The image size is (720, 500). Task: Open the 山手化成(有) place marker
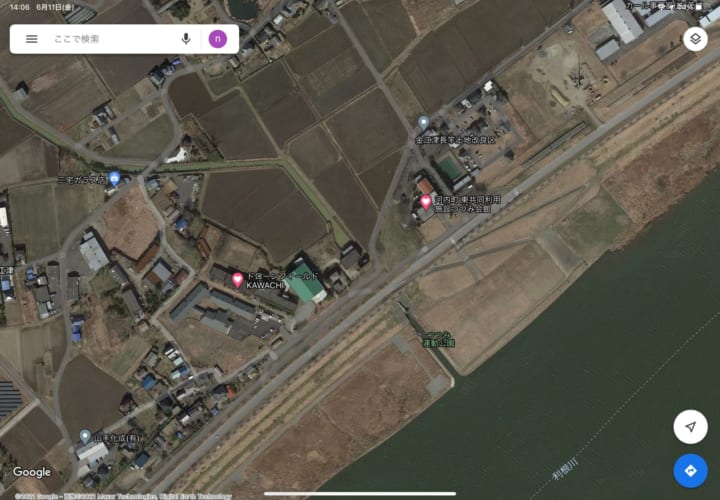[85, 436]
